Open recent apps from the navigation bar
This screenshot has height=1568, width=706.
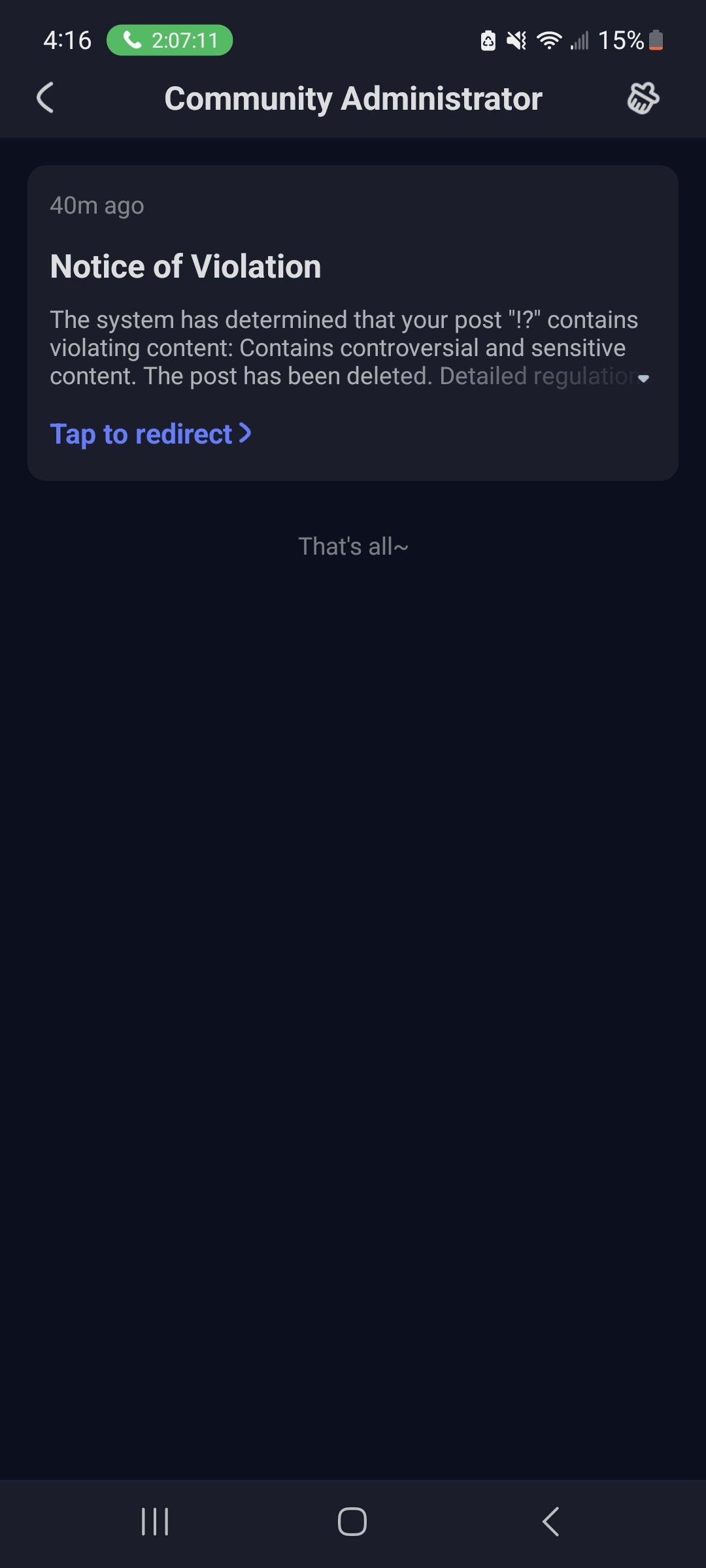[155, 1522]
